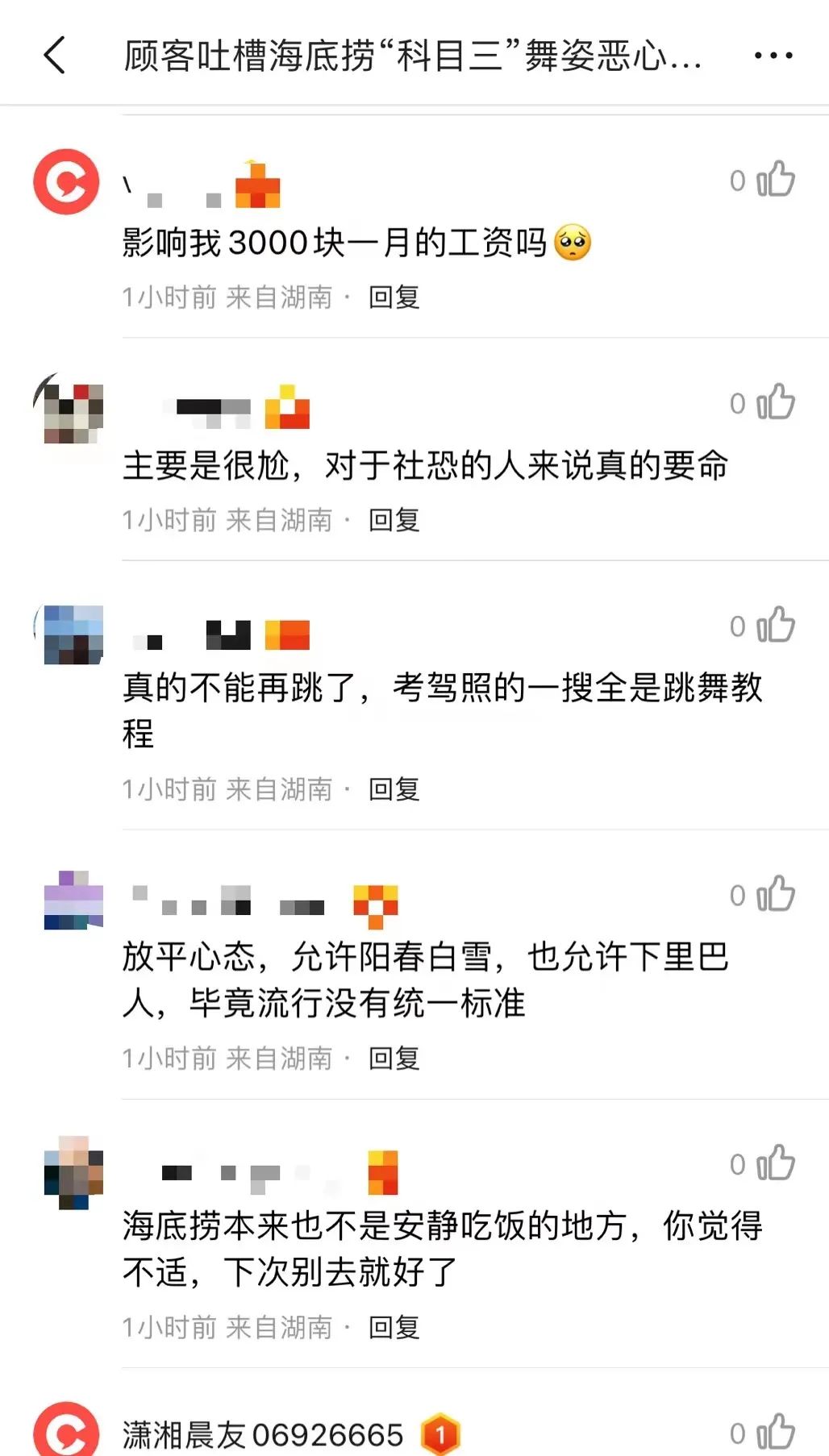This screenshot has height=1456, width=829.
Task: Go back using the top-left arrow
Action: click(x=55, y=56)
